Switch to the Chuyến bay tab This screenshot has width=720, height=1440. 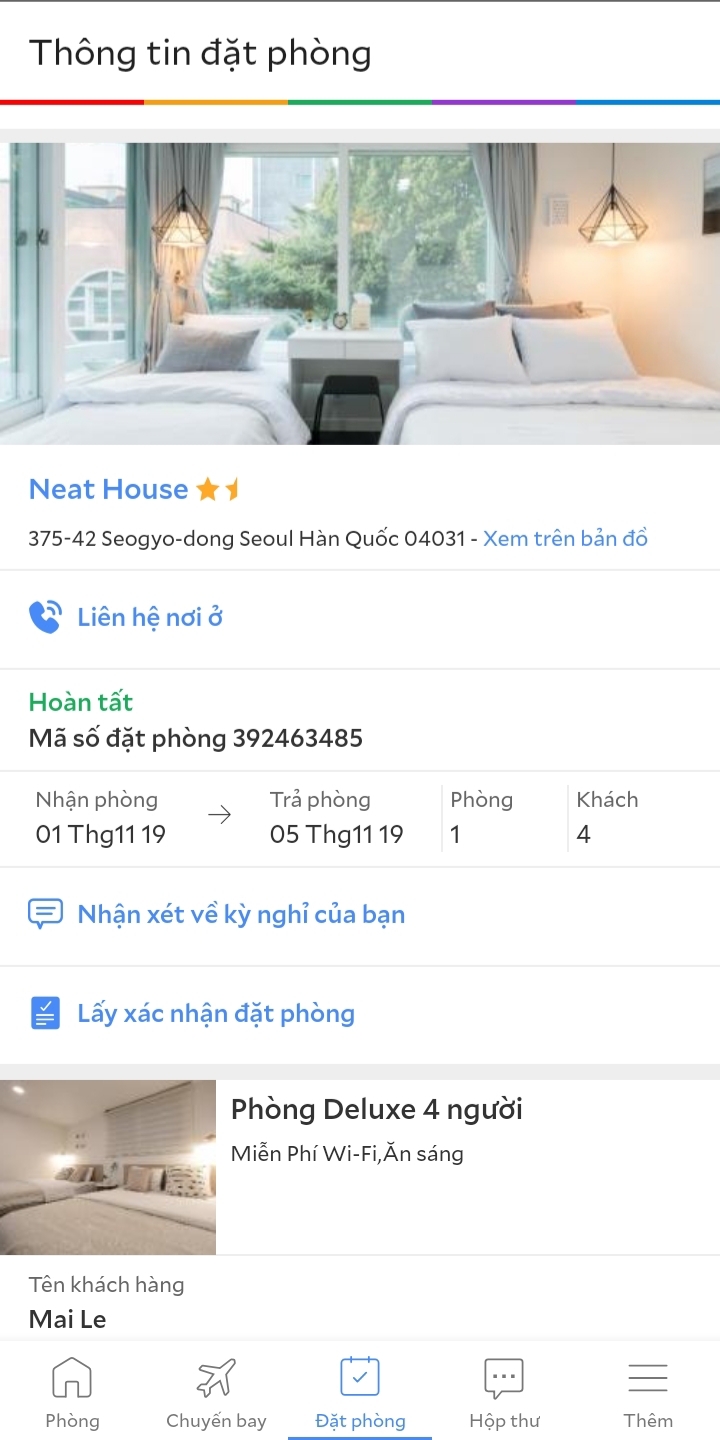216,1393
